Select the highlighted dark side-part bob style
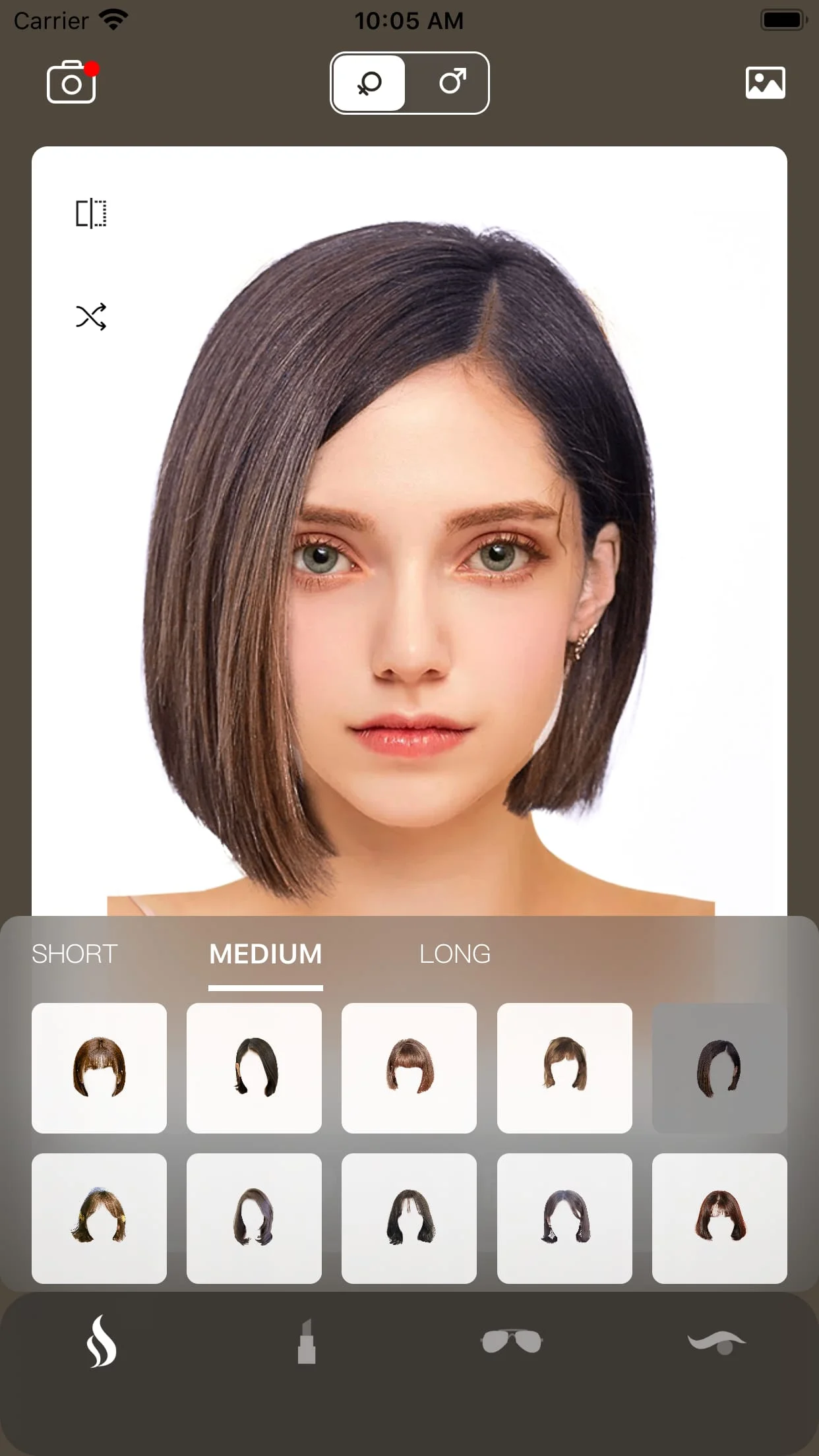The image size is (819, 1456). tap(719, 1068)
